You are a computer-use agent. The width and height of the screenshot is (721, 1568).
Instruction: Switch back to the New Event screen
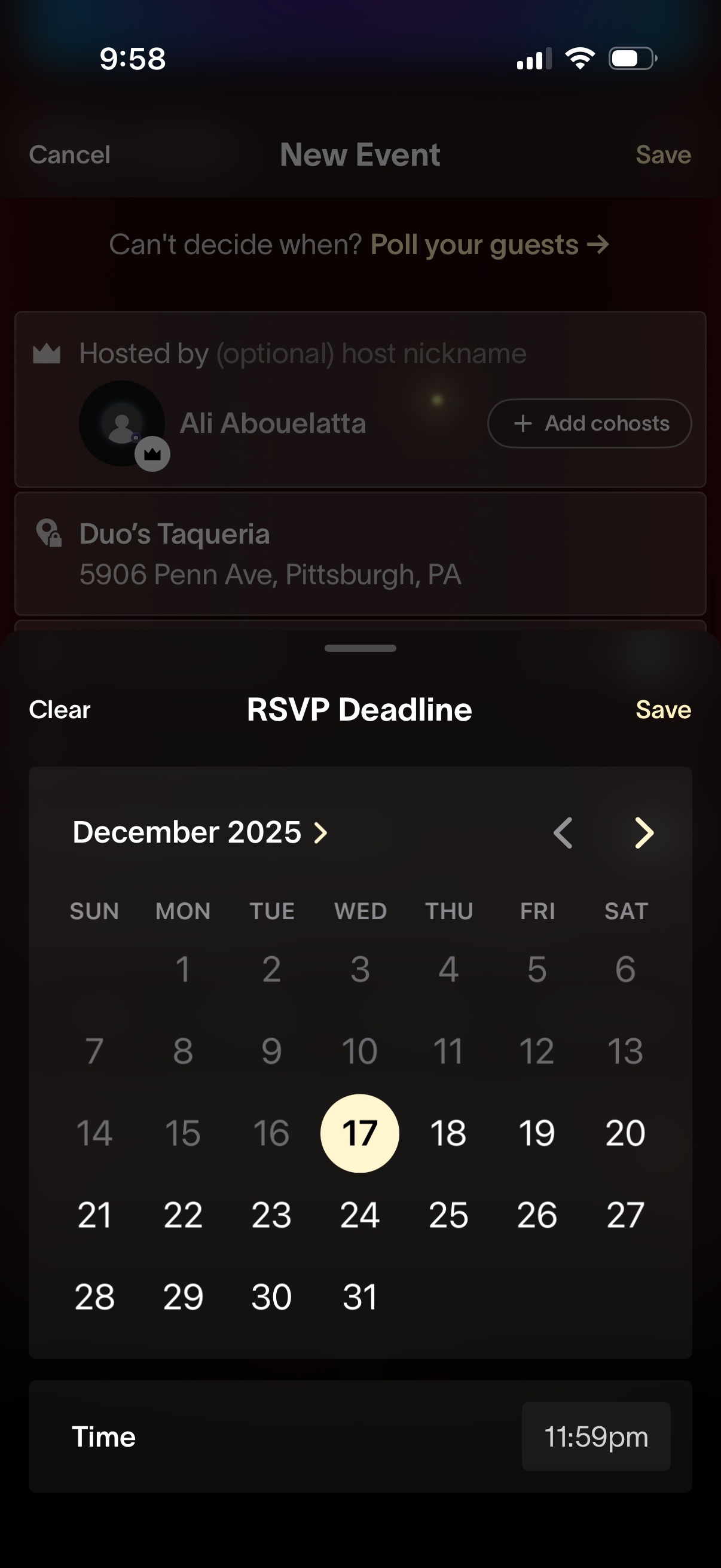pos(360,155)
